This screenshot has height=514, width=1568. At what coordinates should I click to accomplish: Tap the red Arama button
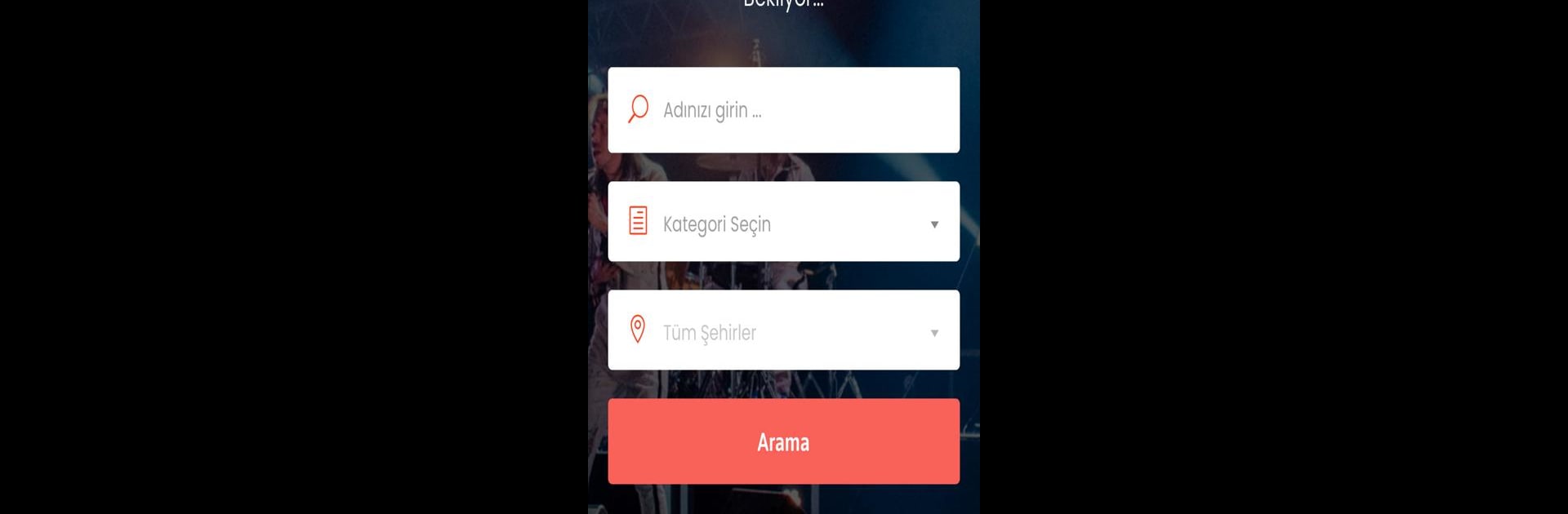(x=783, y=441)
